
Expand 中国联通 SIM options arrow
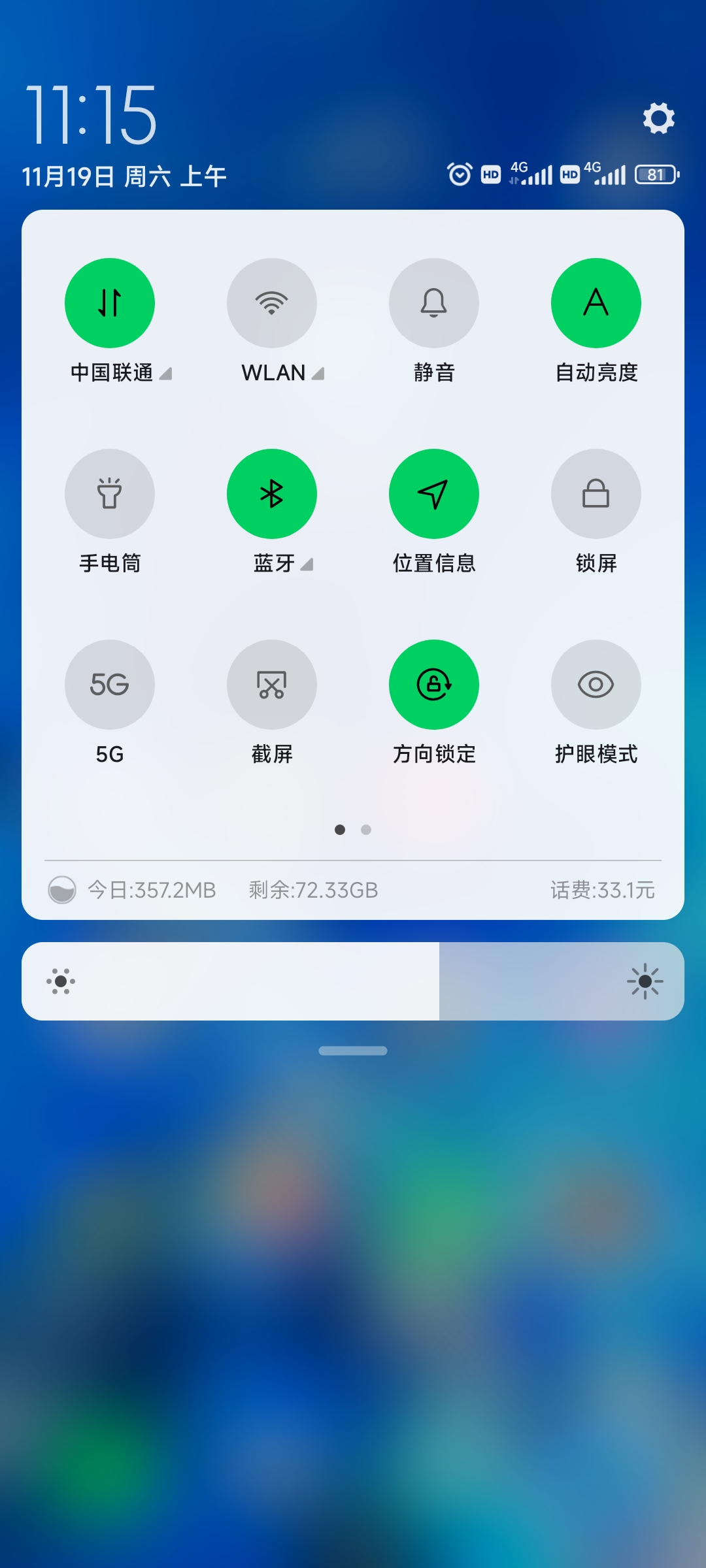(166, 374)
